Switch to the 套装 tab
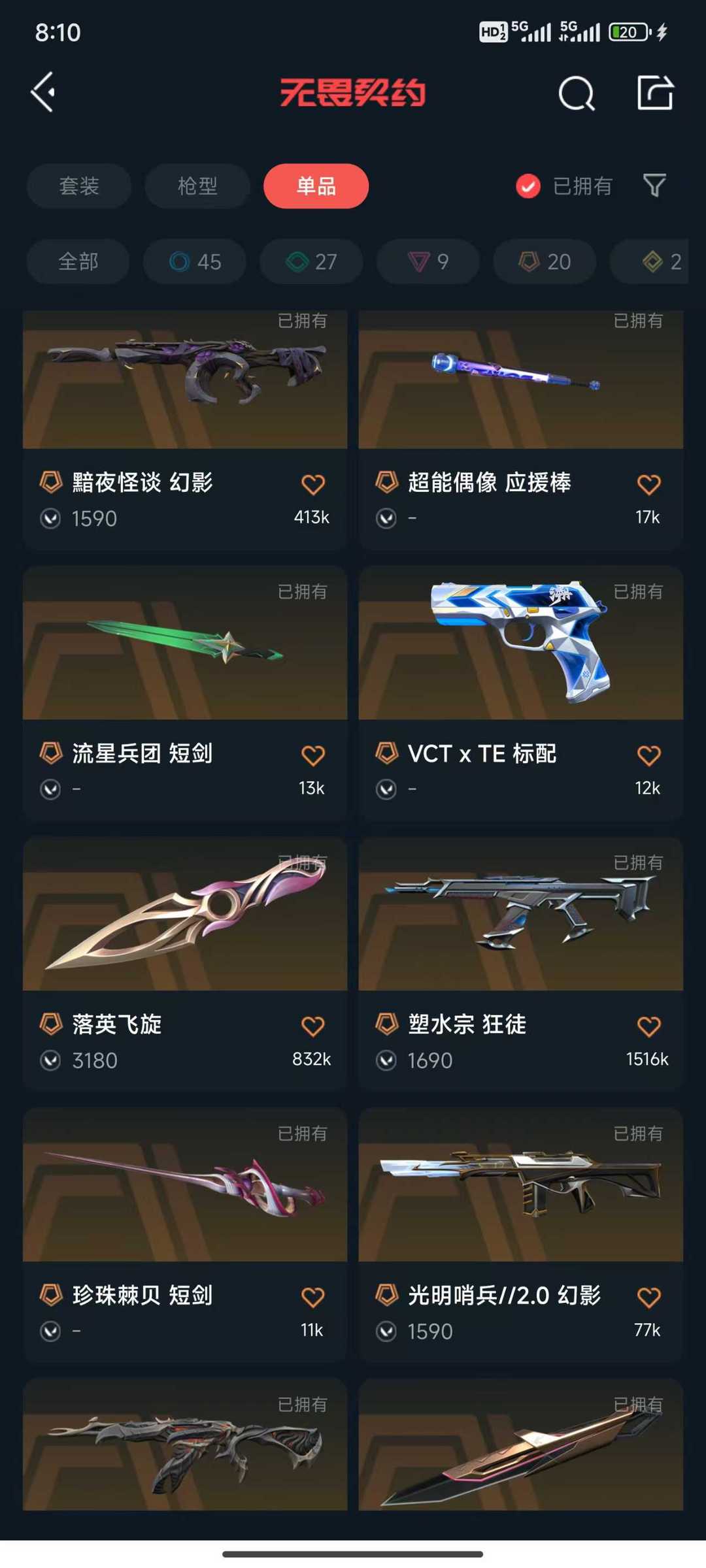Screen dimensions: 706x1568 click(x=79, y=186)
